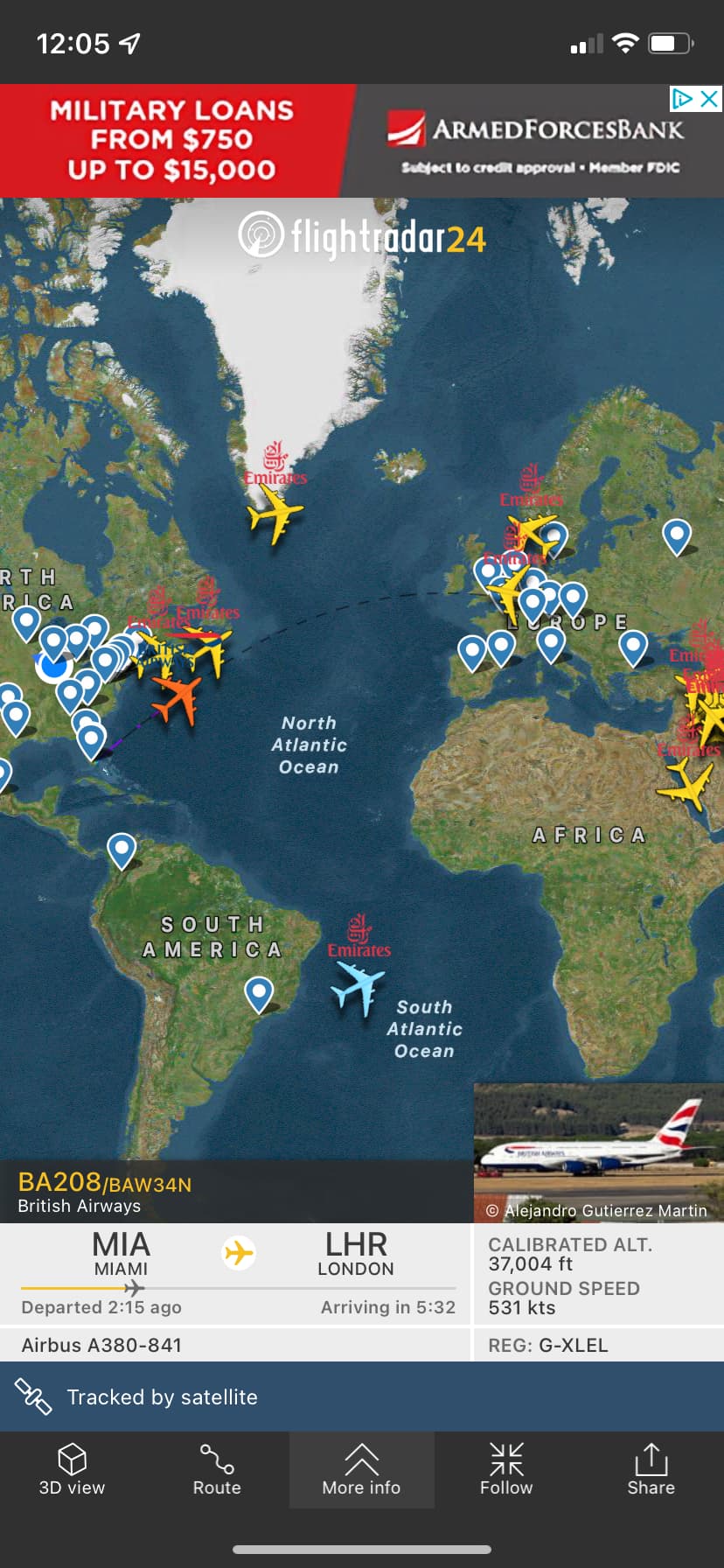Viewport: 724px width, 1568px height.
Task: Tap the orange selected plane near Miami
Action: click(x=178, y=697)
